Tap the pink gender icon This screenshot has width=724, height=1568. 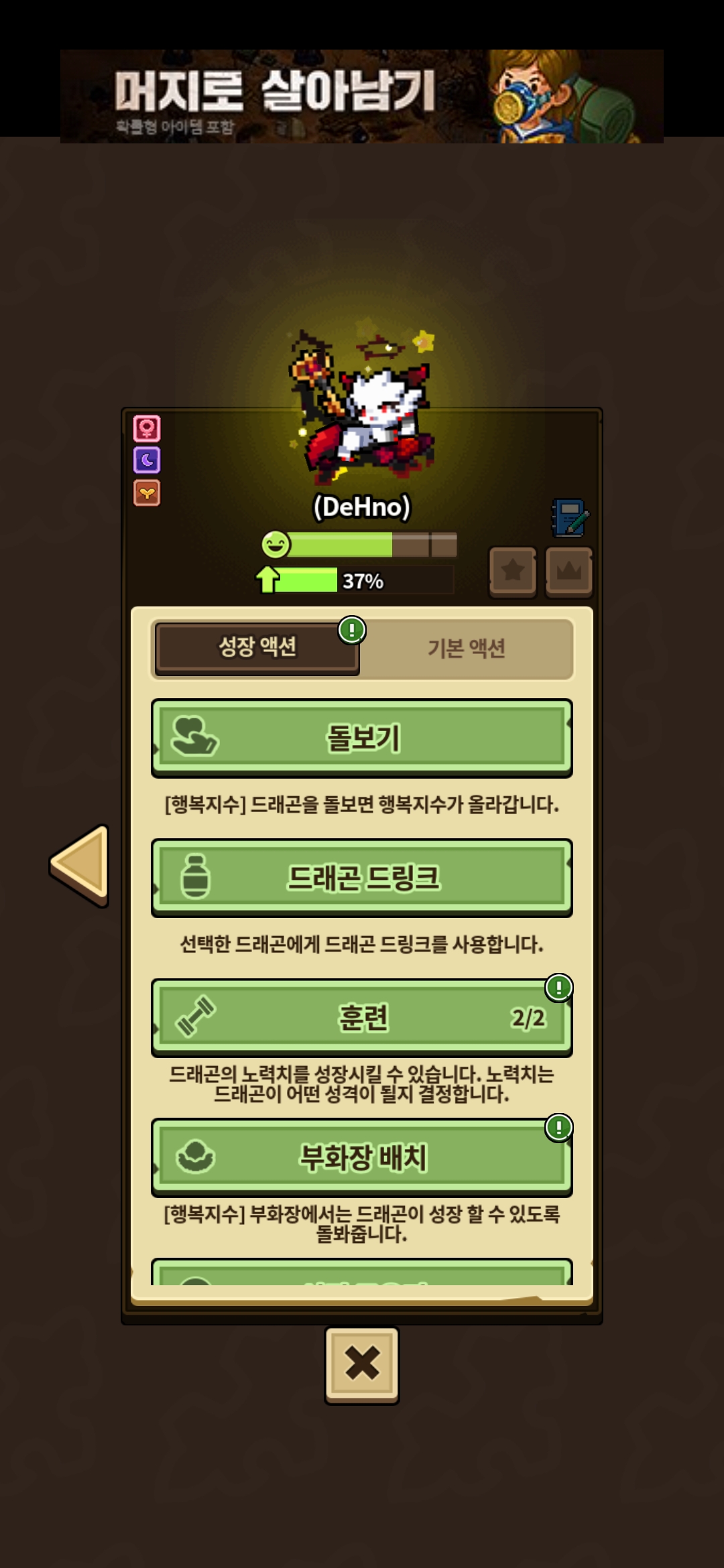click(x=147, y=428)
